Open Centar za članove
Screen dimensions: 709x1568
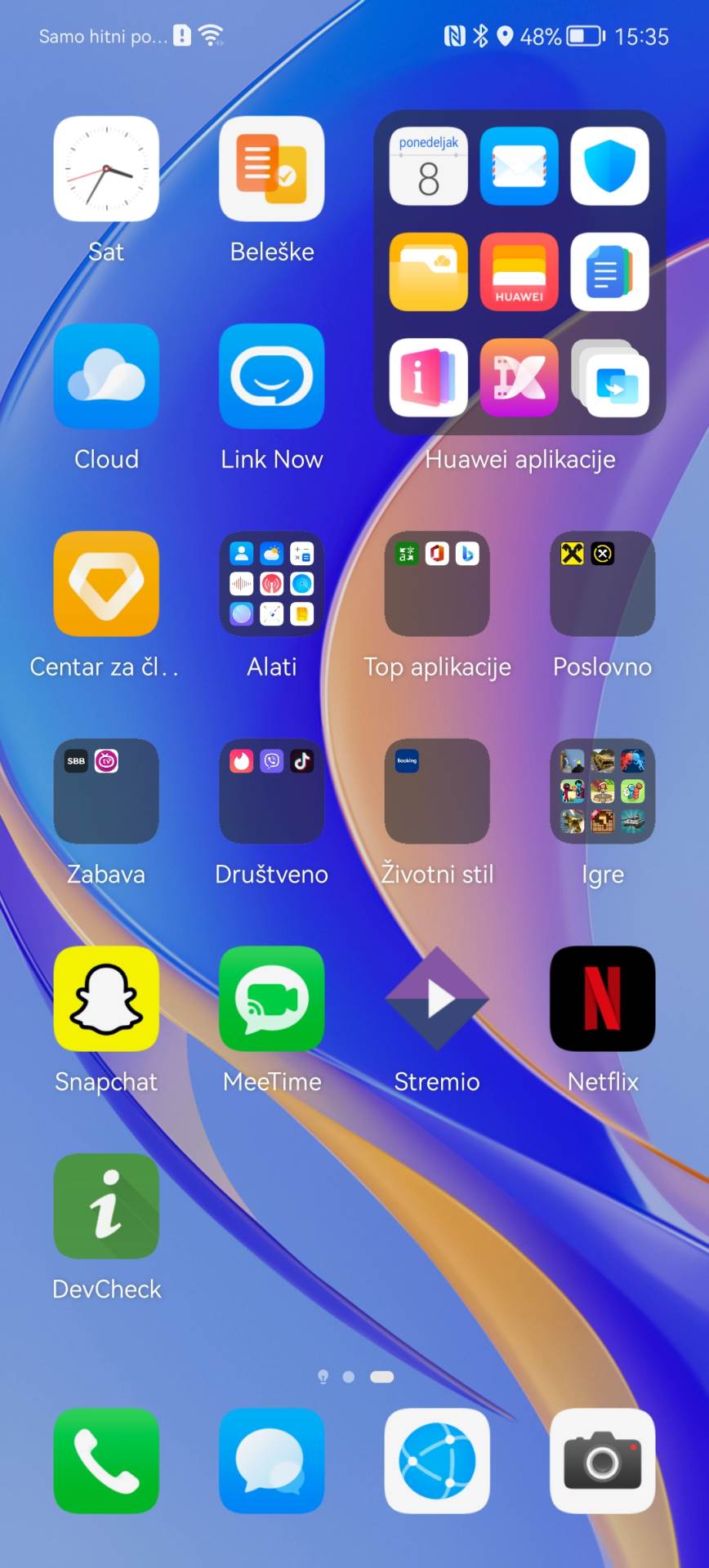click(105, 583)
